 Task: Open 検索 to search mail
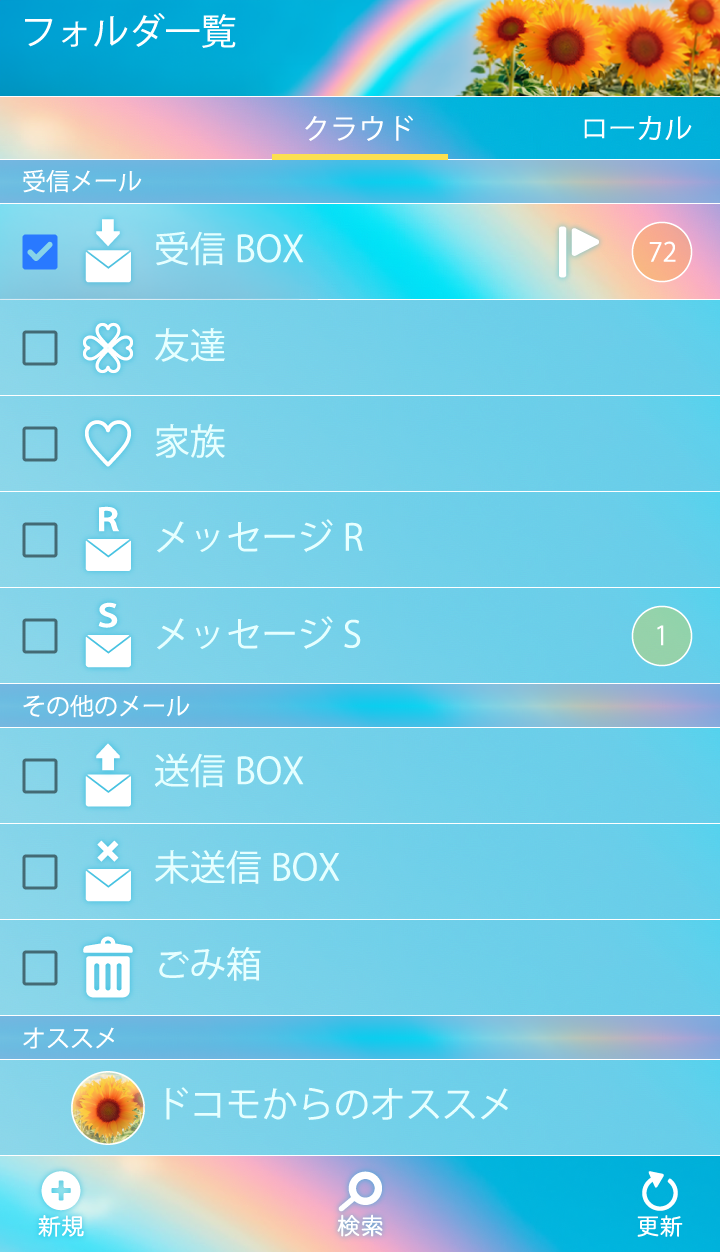coord(360,1205)
